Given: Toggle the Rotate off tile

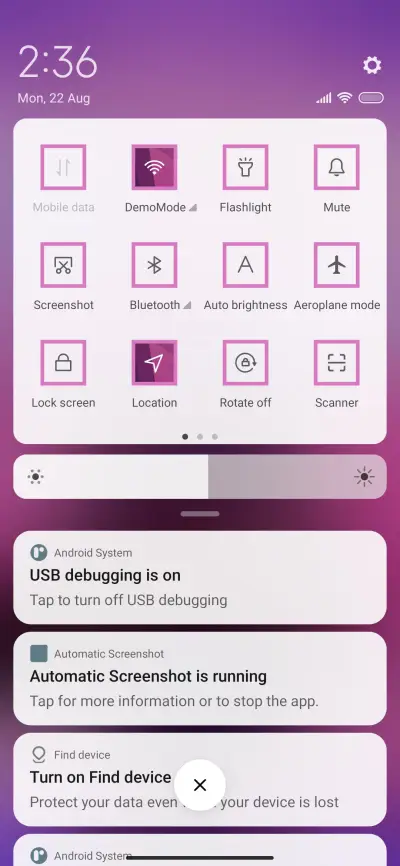Looking at the screenshot, I should coord(245,362).
